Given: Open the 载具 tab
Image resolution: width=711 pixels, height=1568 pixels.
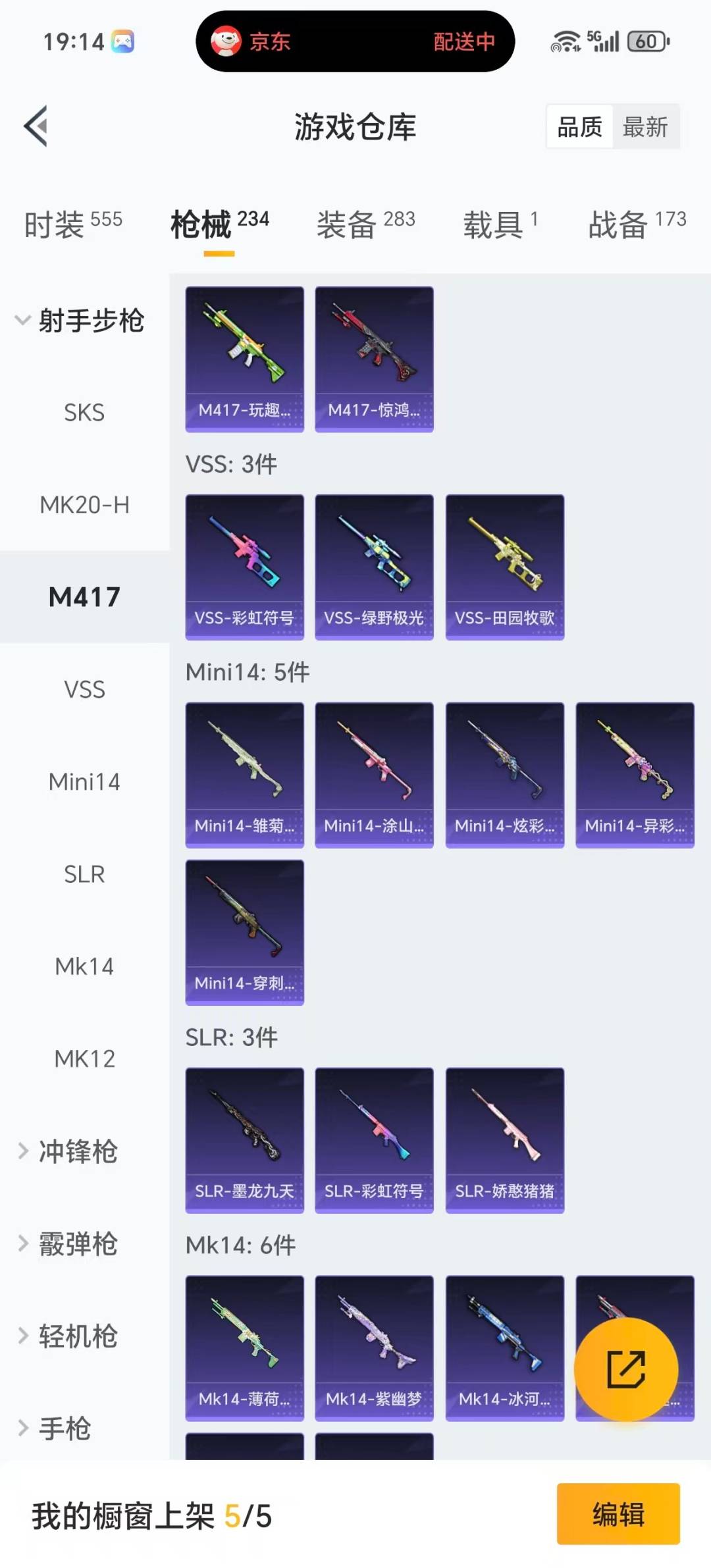Looking at the screenshot, I should pos(500,224).
